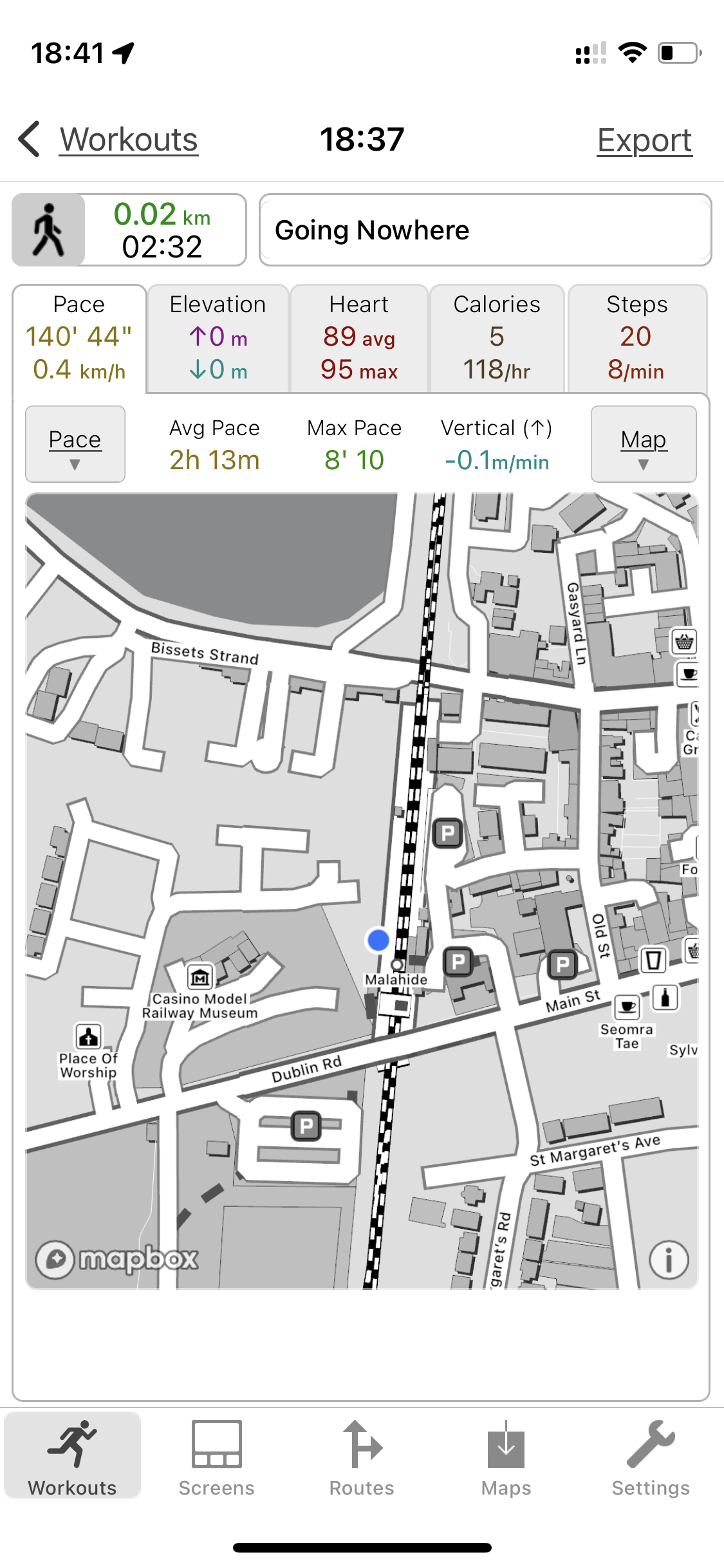The height and width of the screenshot is (1568, 724).
Task: Switch to the Elevation tab
Action: (x=218, y=338)
